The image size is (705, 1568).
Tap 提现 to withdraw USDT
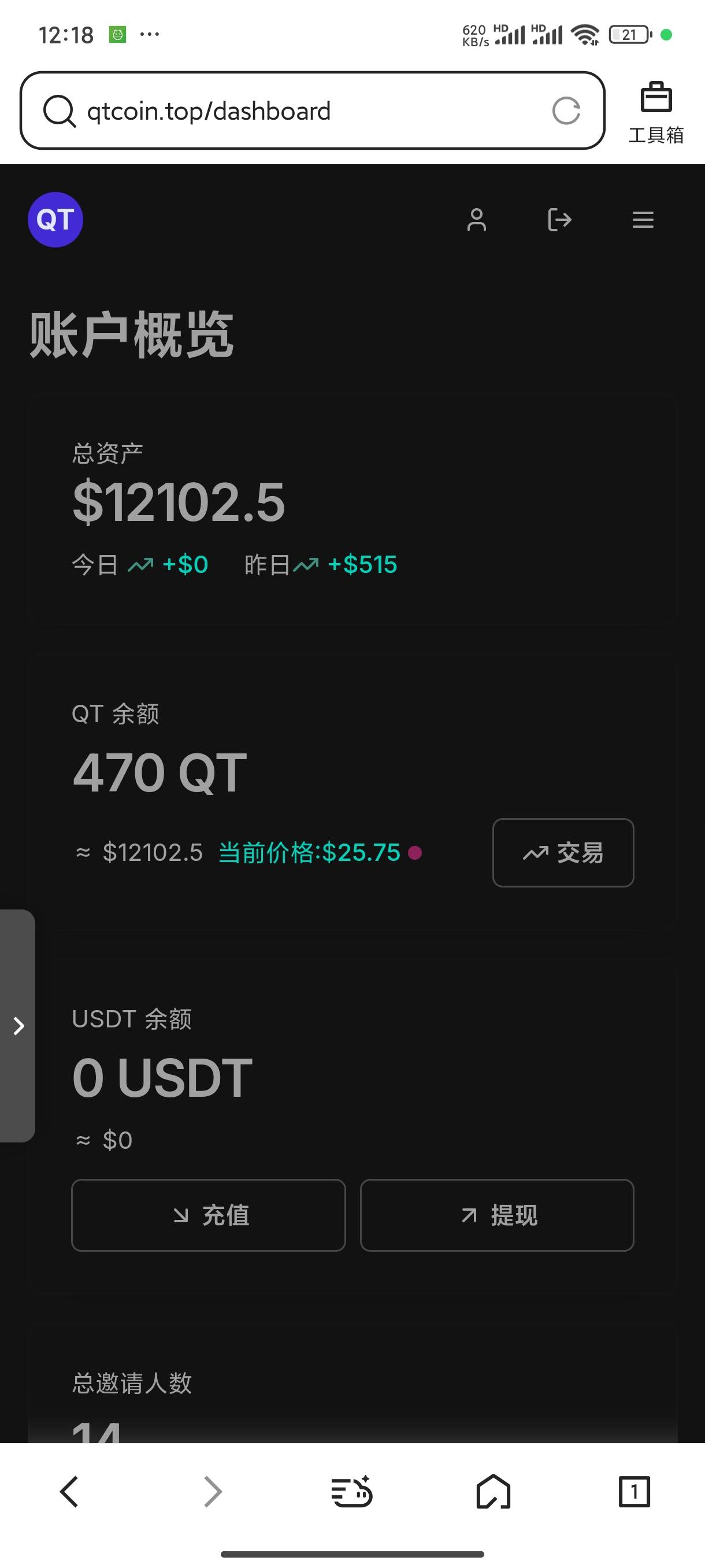click(x=497, y=1215)
